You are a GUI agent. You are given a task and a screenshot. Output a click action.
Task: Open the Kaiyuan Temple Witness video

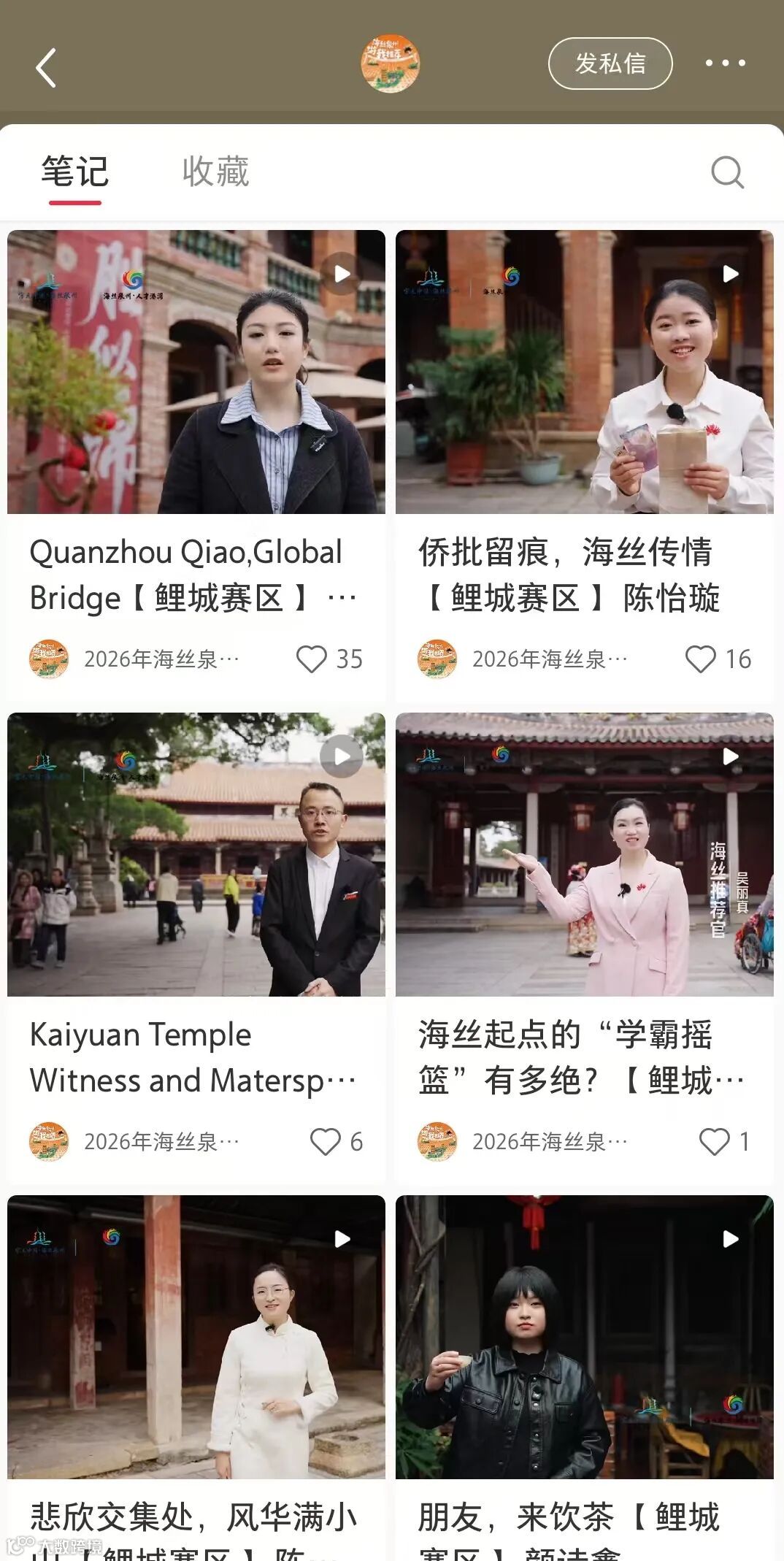pyautogui.click(x=196, y=854)
